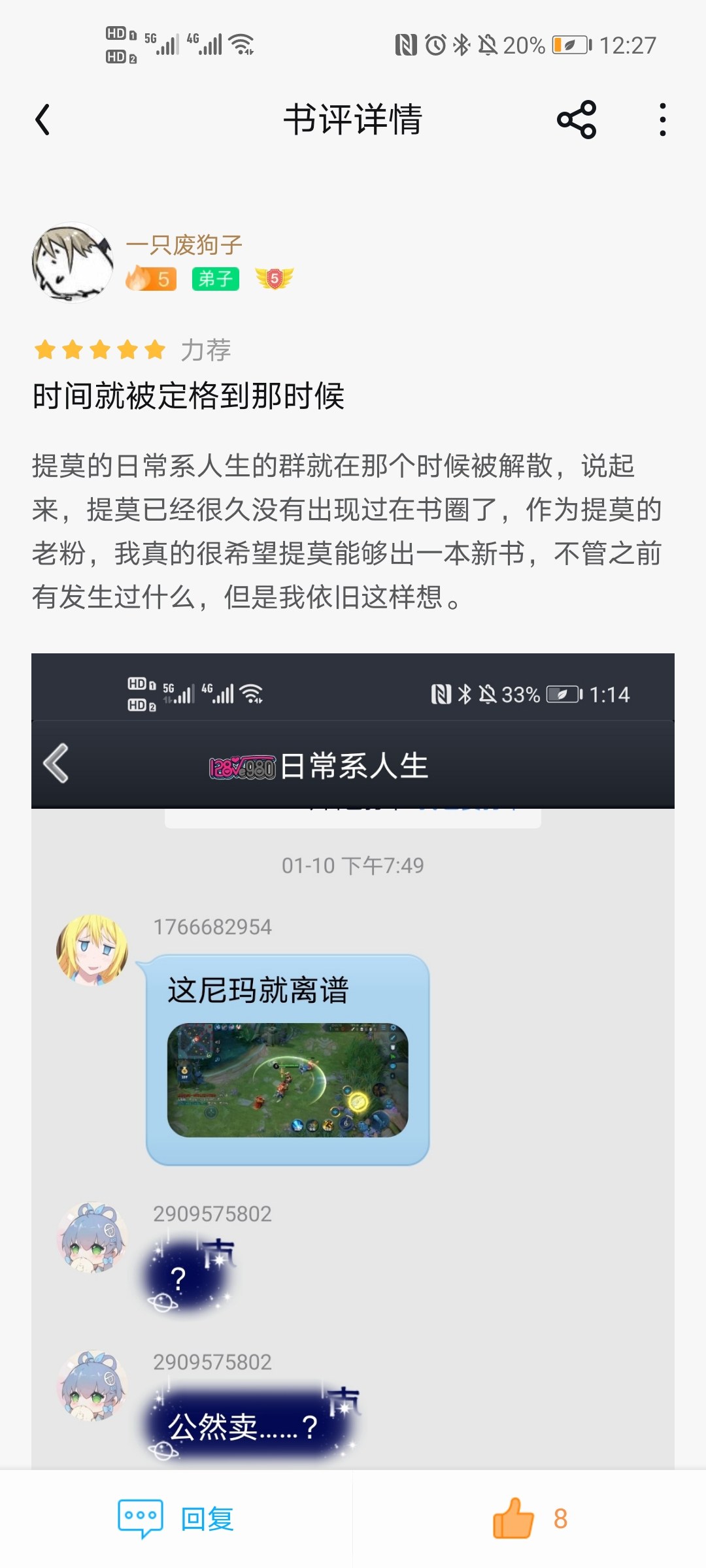Go back from the book review details
Screen dimensions: 706x1568
(43, 120)
